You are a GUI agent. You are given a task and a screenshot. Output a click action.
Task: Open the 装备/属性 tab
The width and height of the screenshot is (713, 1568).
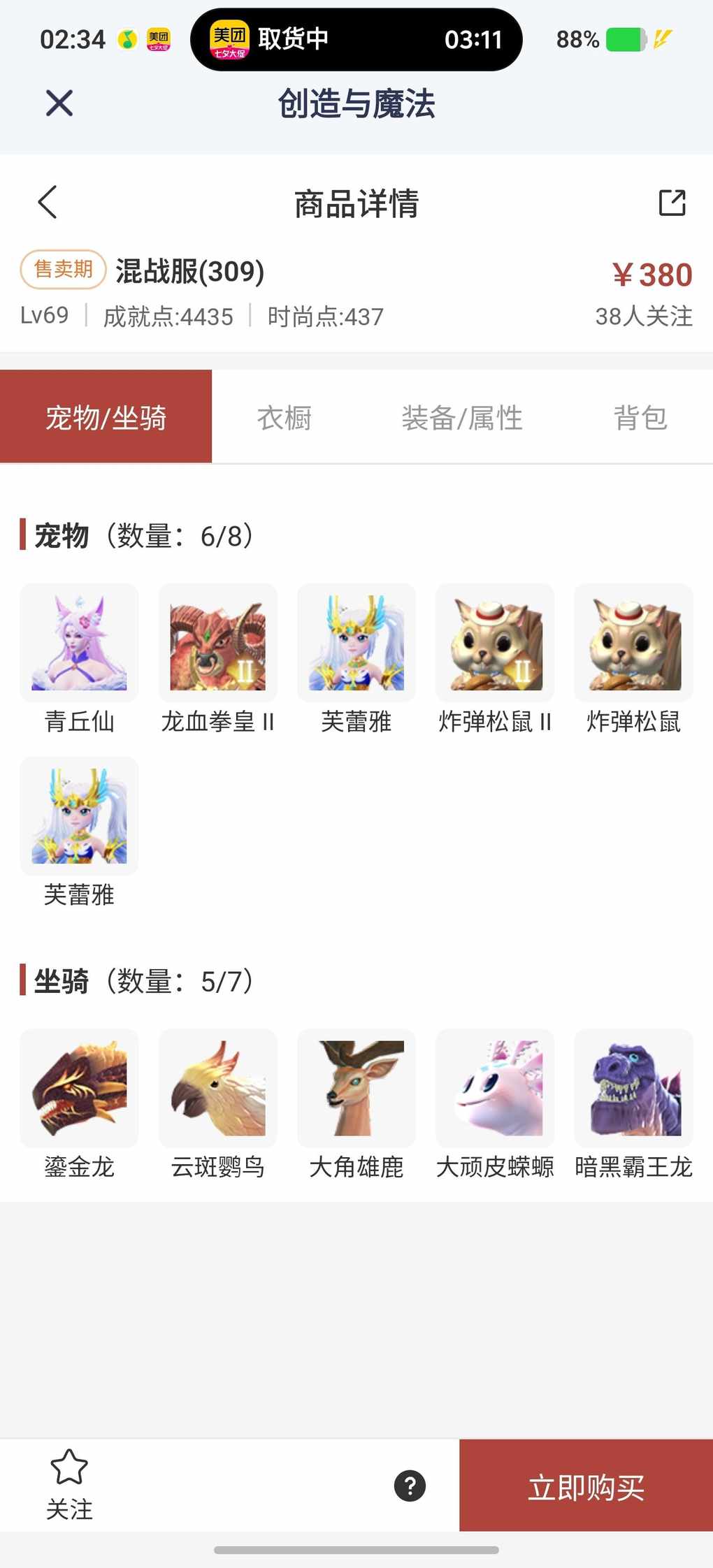pos(461,418)
